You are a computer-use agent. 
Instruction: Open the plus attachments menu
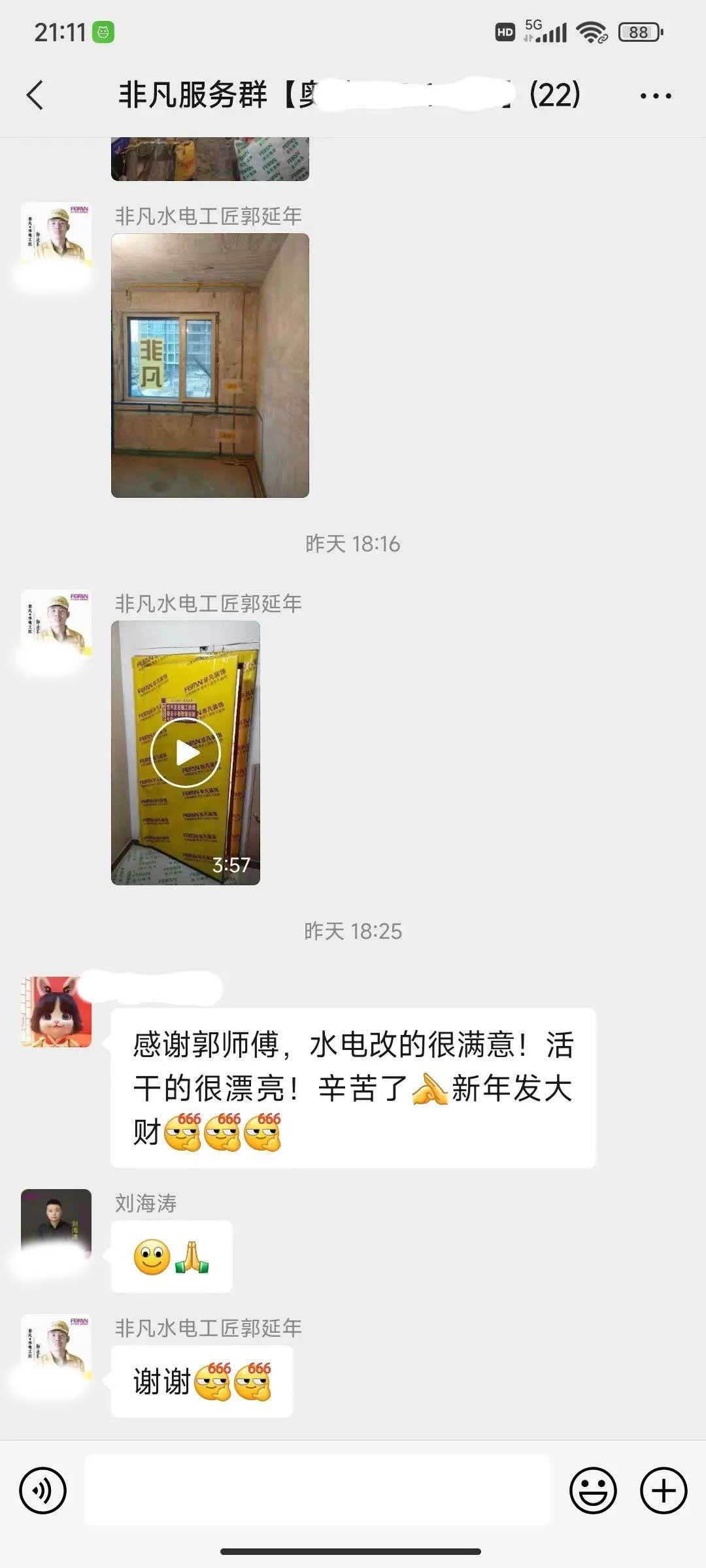tap(663, 1490)
